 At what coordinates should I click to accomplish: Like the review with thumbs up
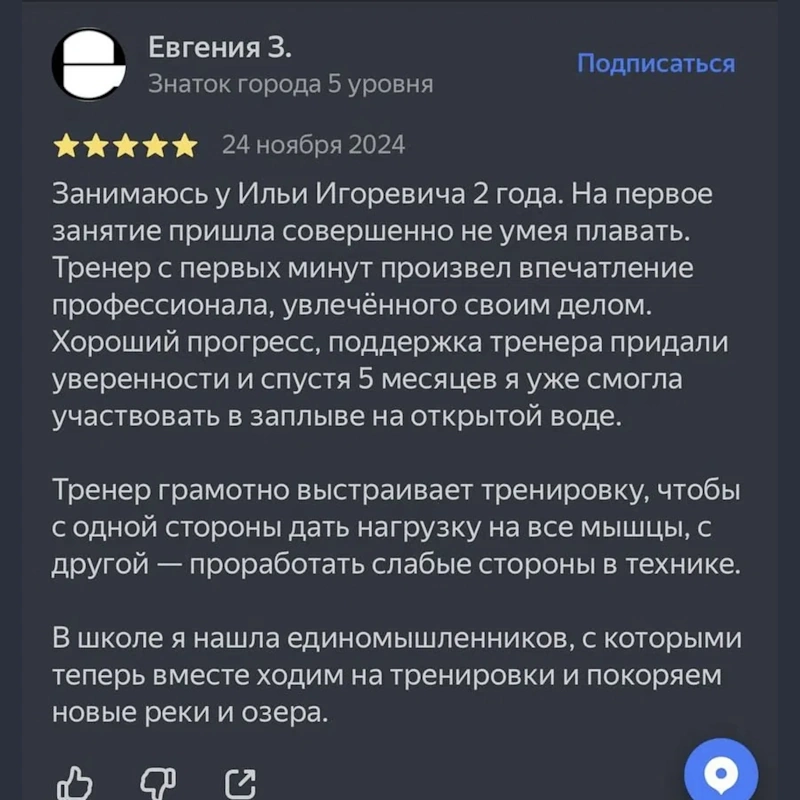point(74,783)
